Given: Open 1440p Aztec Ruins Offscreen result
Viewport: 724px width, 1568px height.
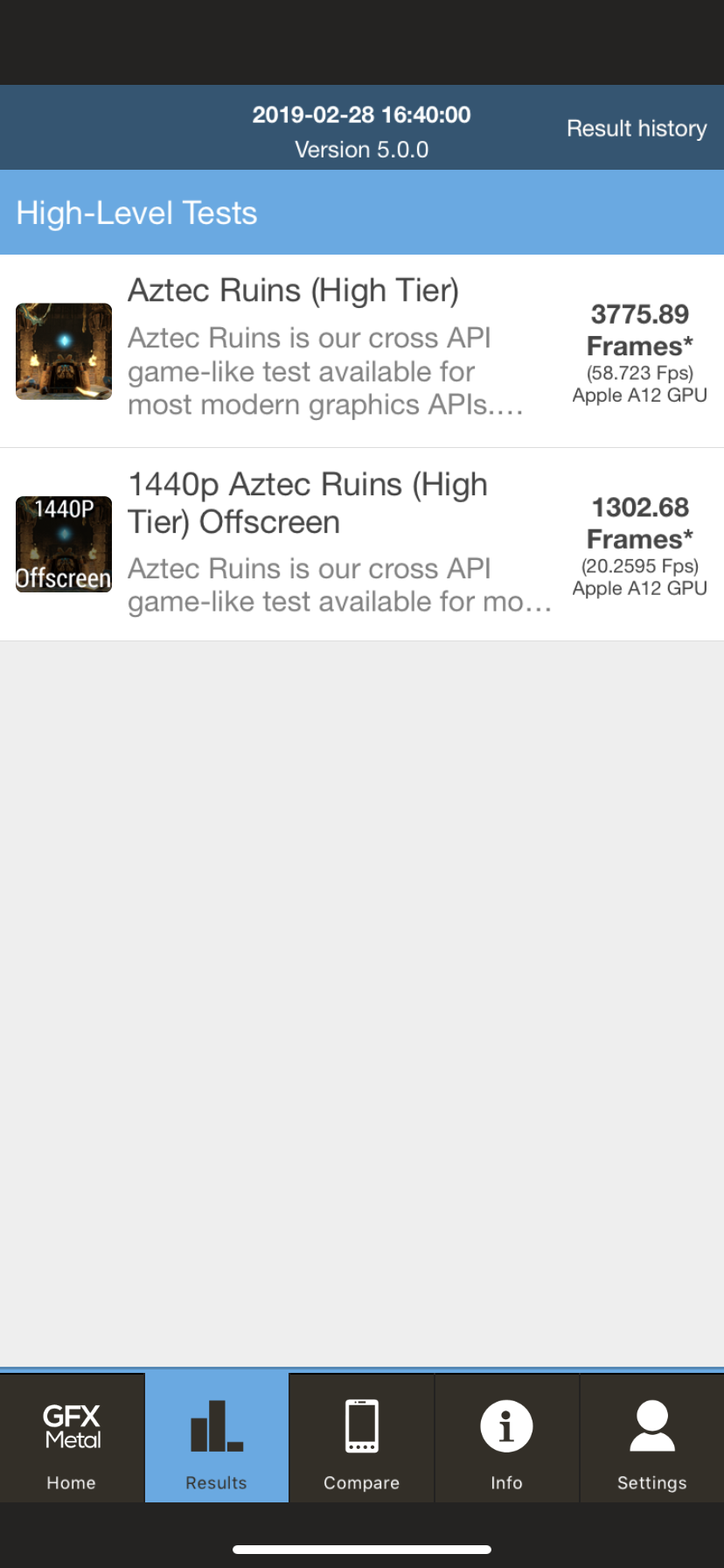Looking at the screenshot, I should pos(362,544).
